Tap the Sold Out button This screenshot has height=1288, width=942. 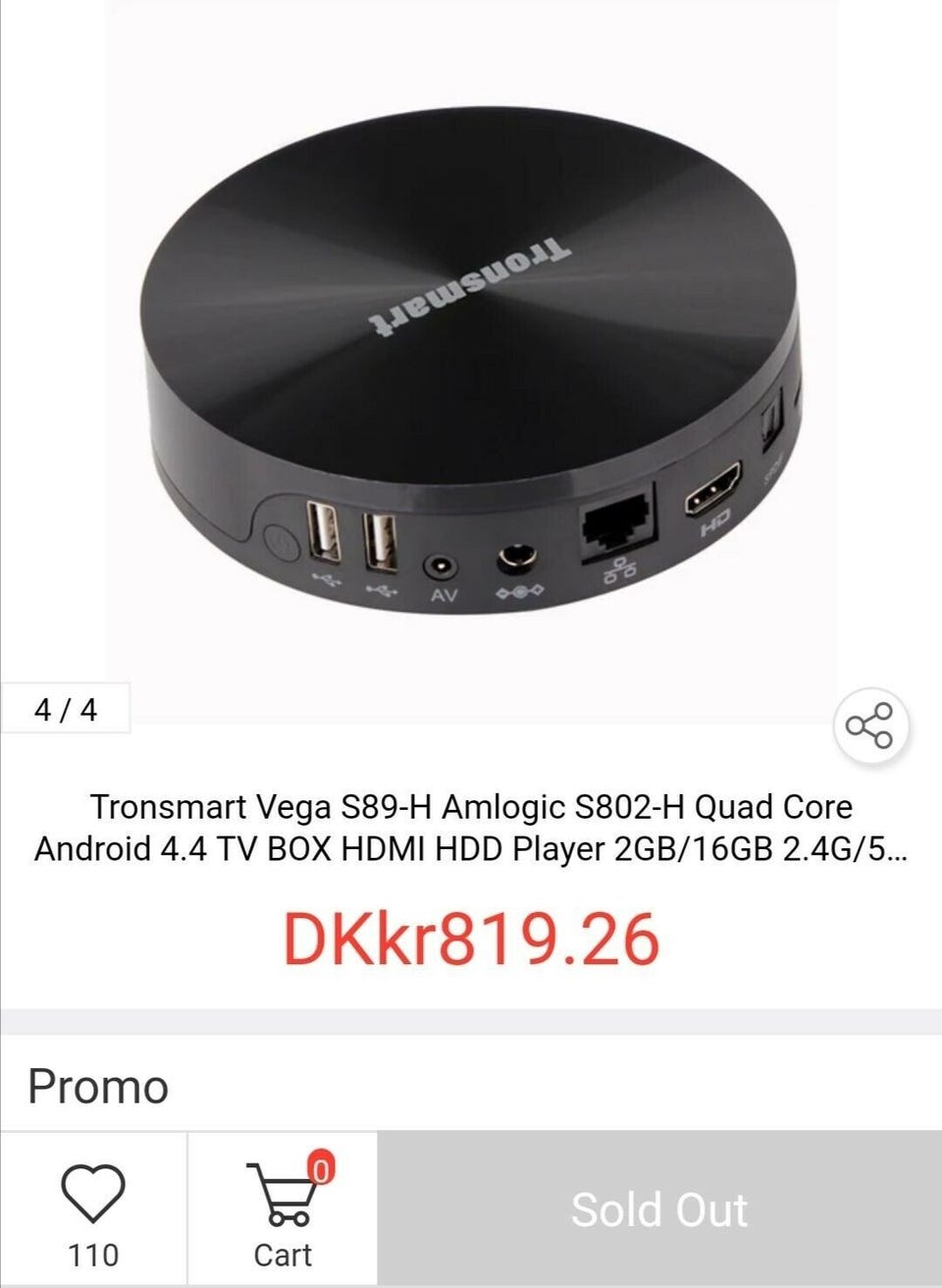coord(659,1208)
